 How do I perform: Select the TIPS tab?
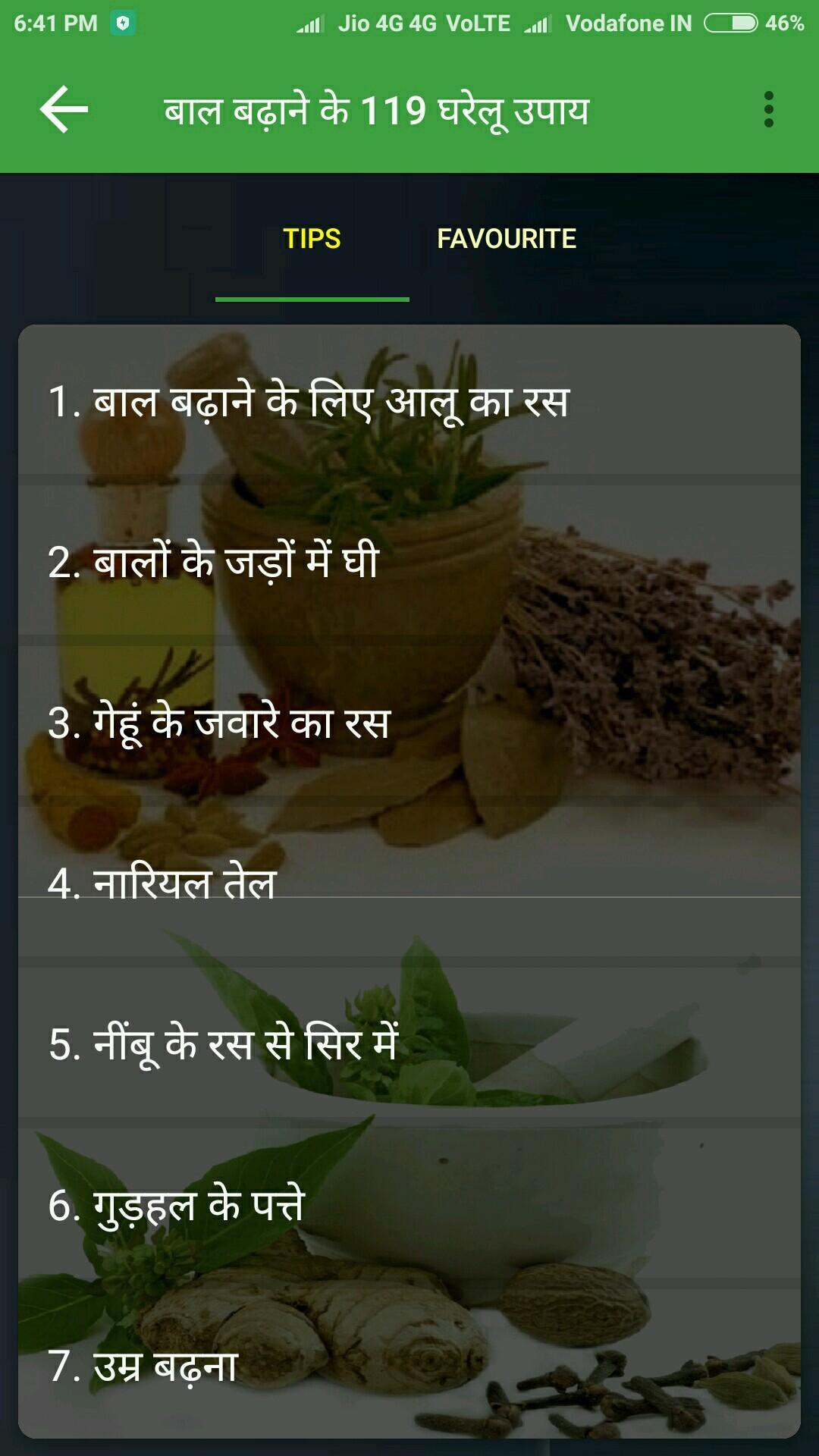(312, 239)
